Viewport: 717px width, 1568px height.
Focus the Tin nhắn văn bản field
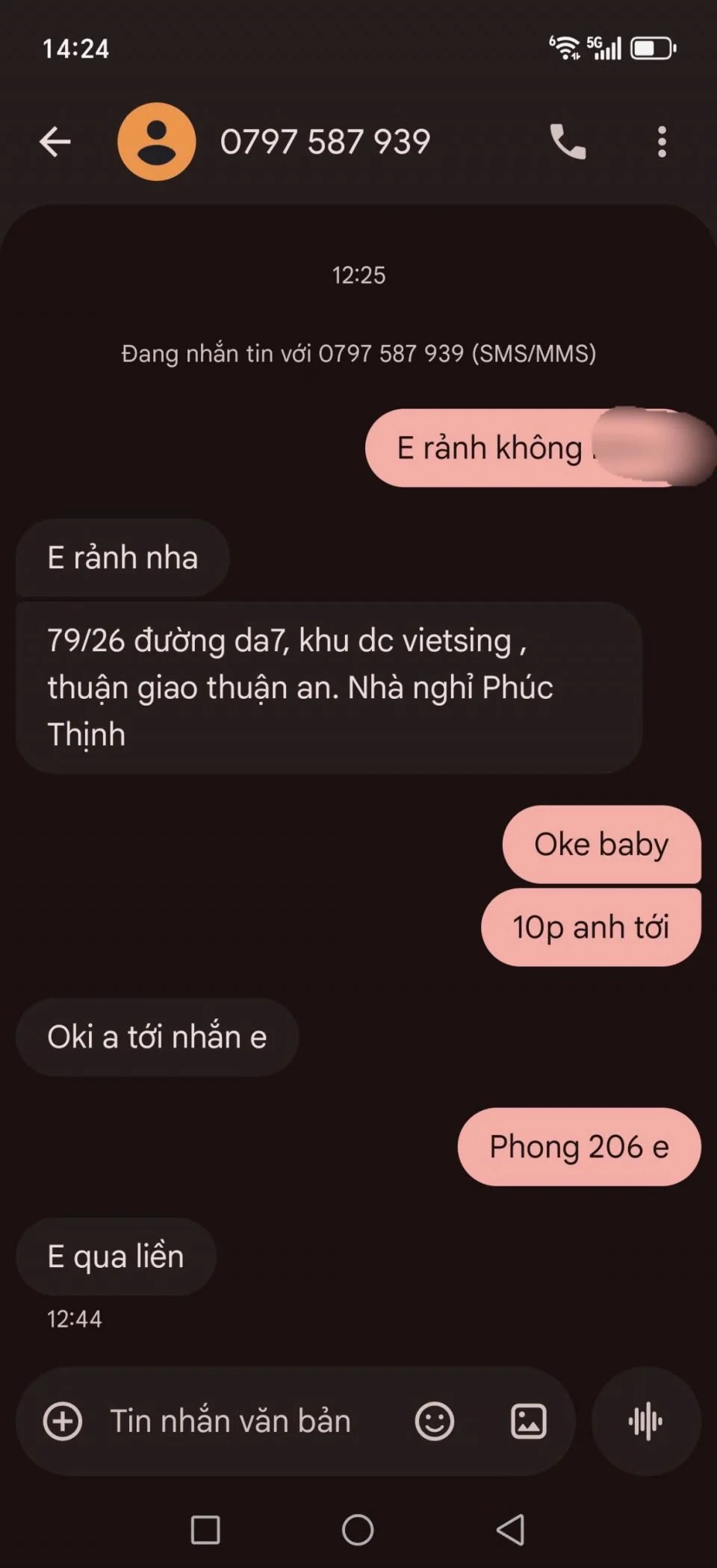tap(232, 1421)
